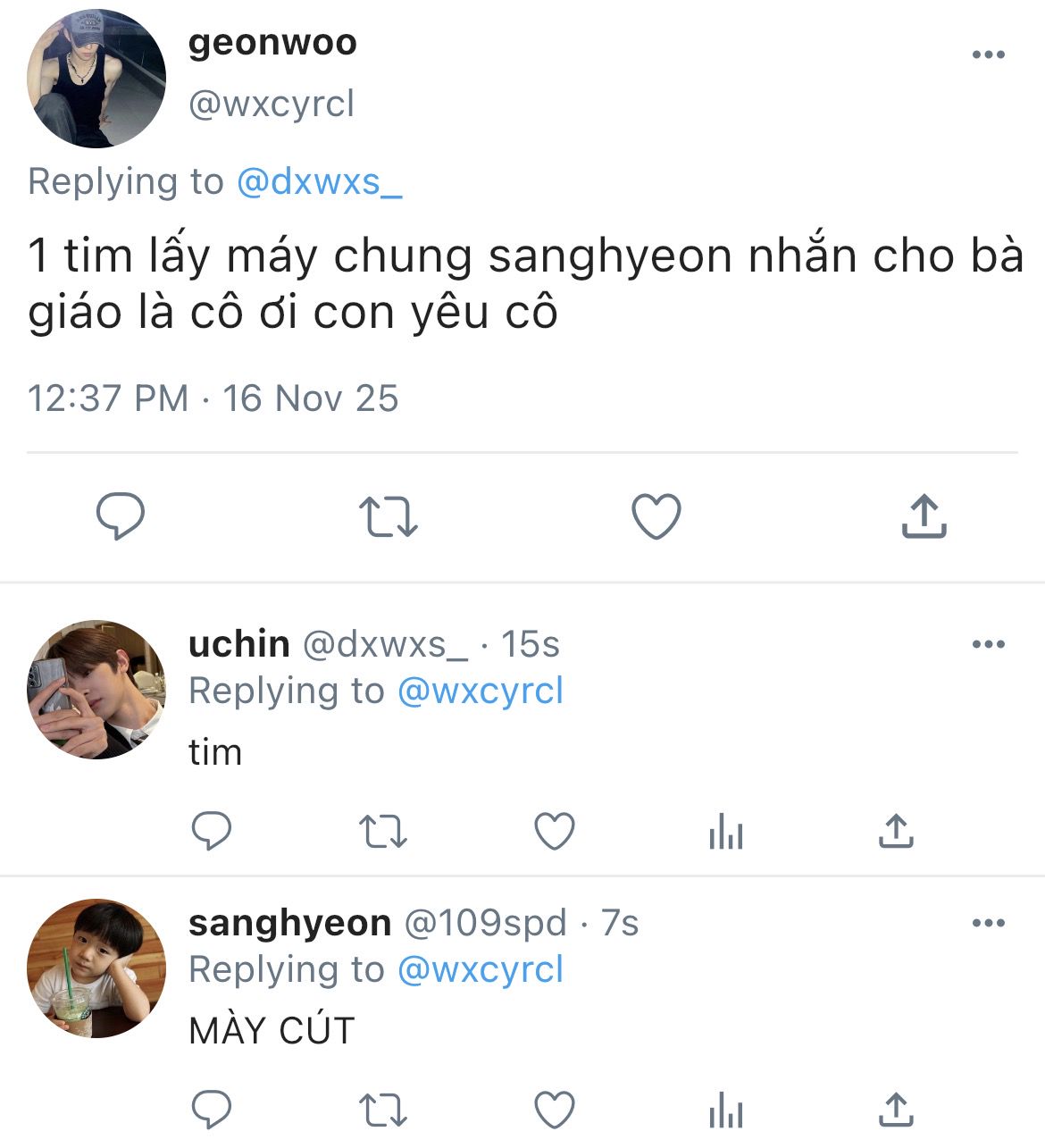Reply to sanghyeon's comment
The width and height of the screenshot is (1045, 1148).
(213, 1110)
